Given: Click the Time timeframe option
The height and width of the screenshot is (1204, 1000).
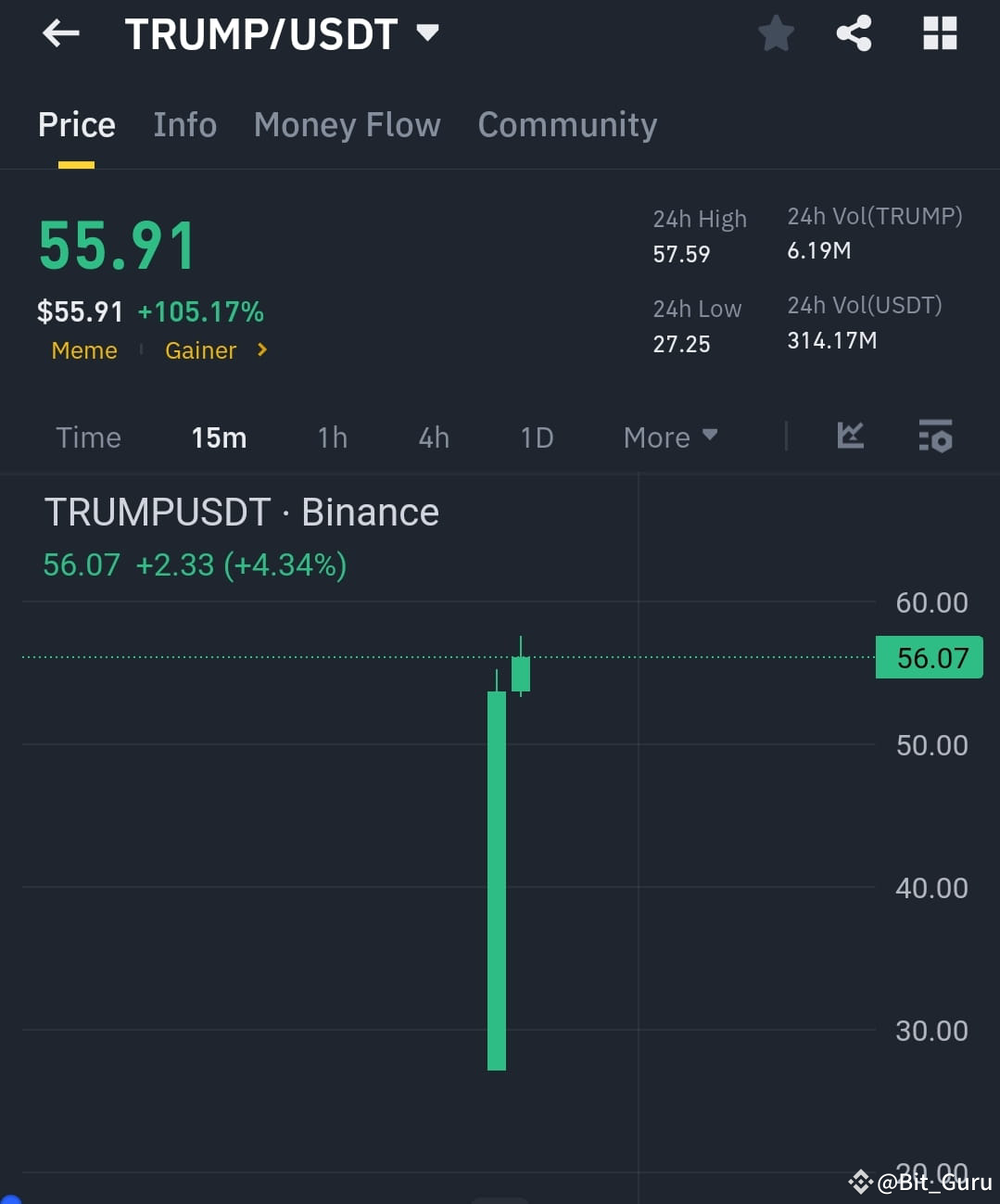Looking at the screenshot, I should (88, 437).
